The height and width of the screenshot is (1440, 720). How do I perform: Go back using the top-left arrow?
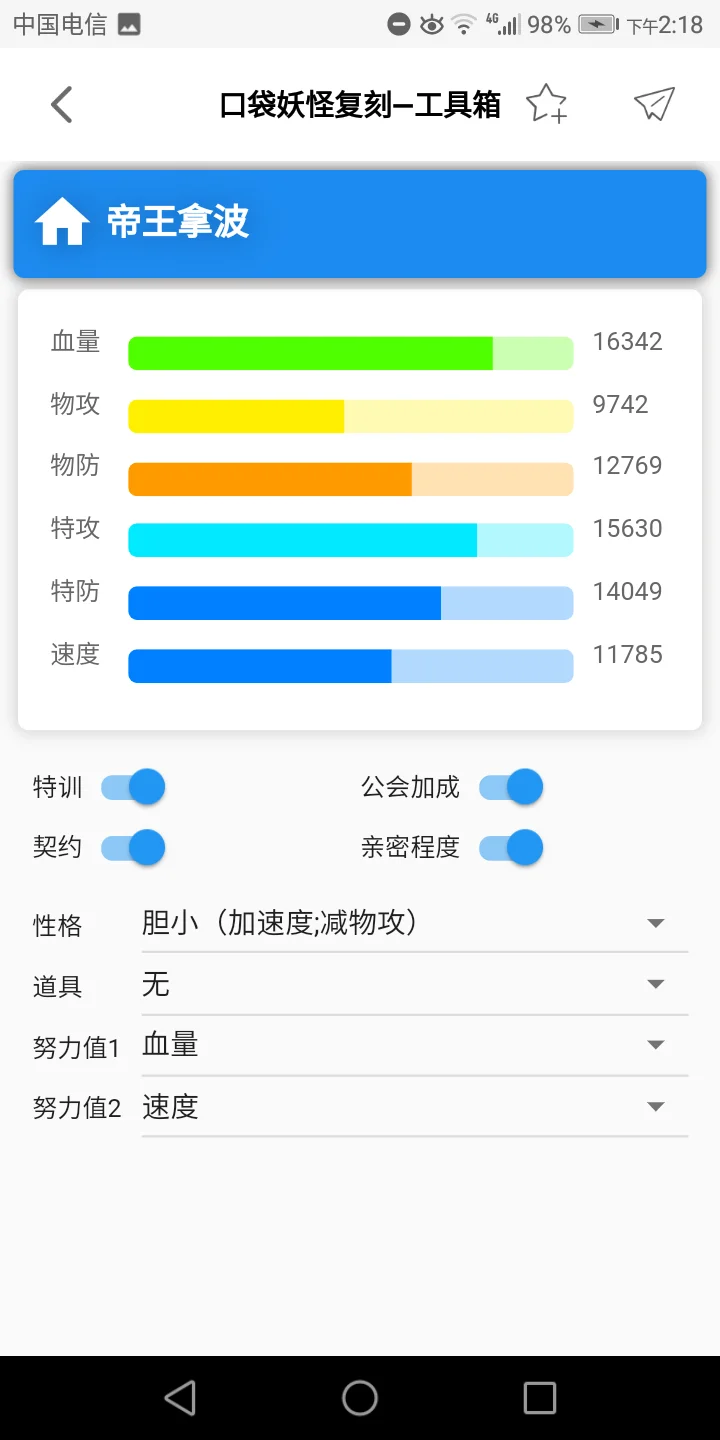tap(62, 104)
